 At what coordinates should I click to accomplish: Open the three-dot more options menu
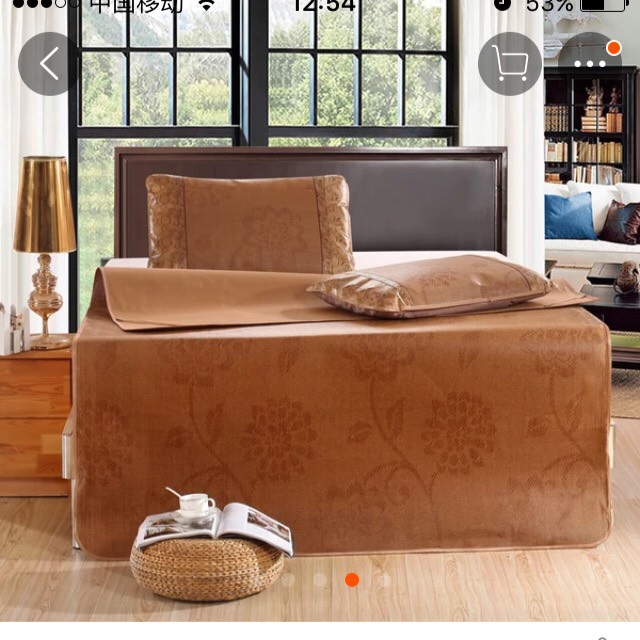click(590, 63)
